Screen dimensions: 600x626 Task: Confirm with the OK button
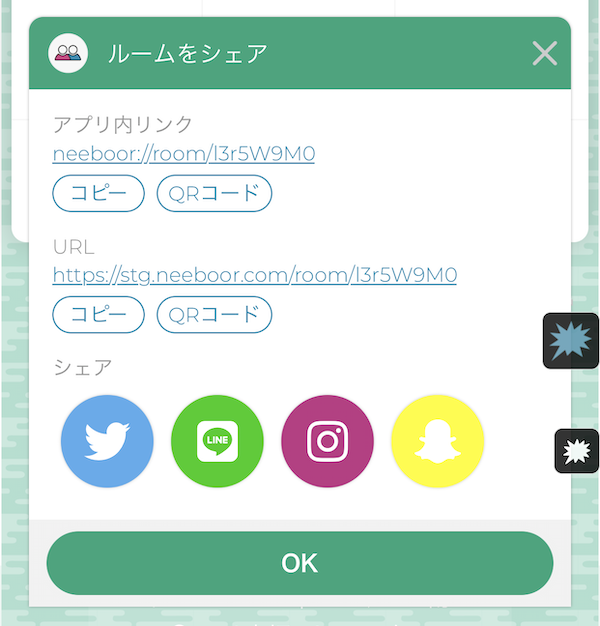coord(299,563)
